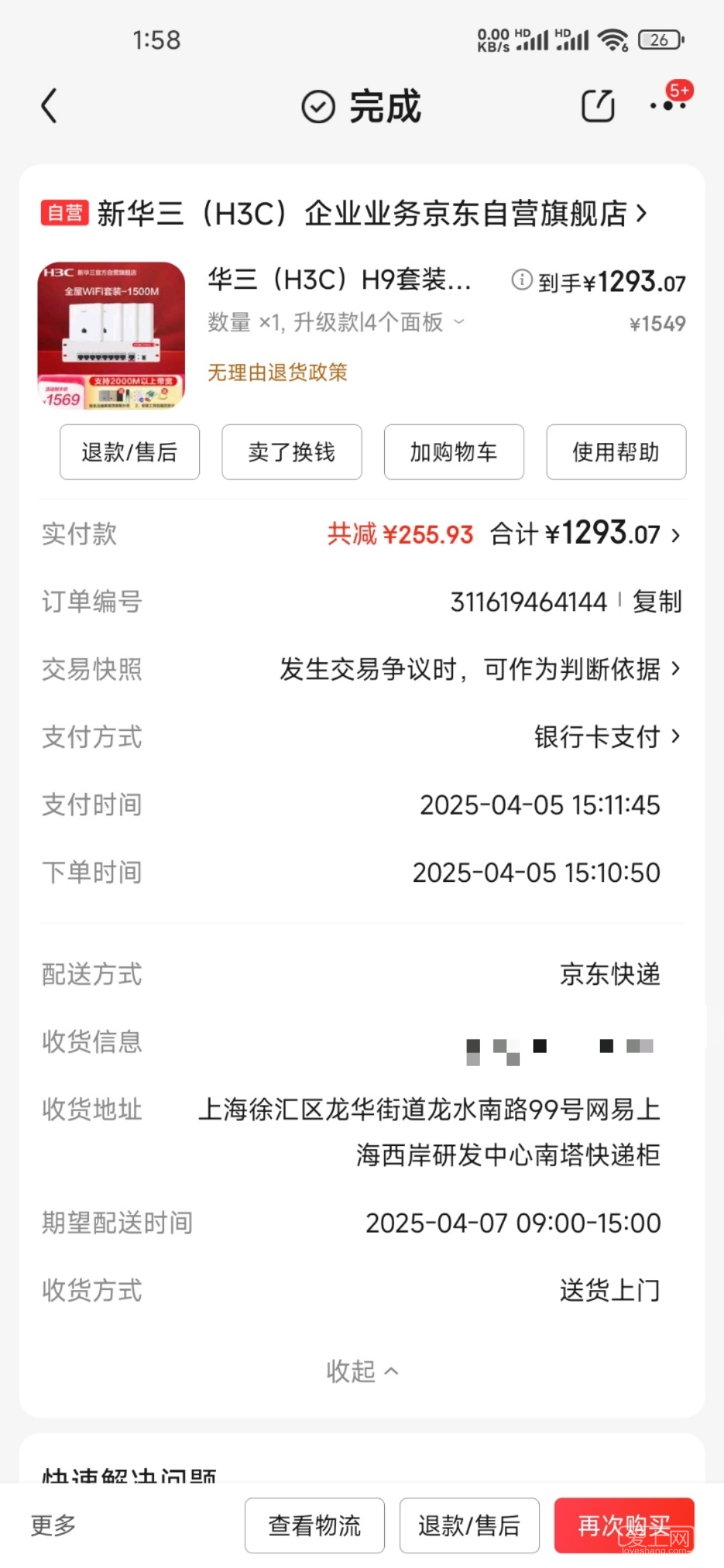This screenshot has height=1568, width=724.
Task: View the 无理由退货政策 return policy
Action: tap(278, 372)
